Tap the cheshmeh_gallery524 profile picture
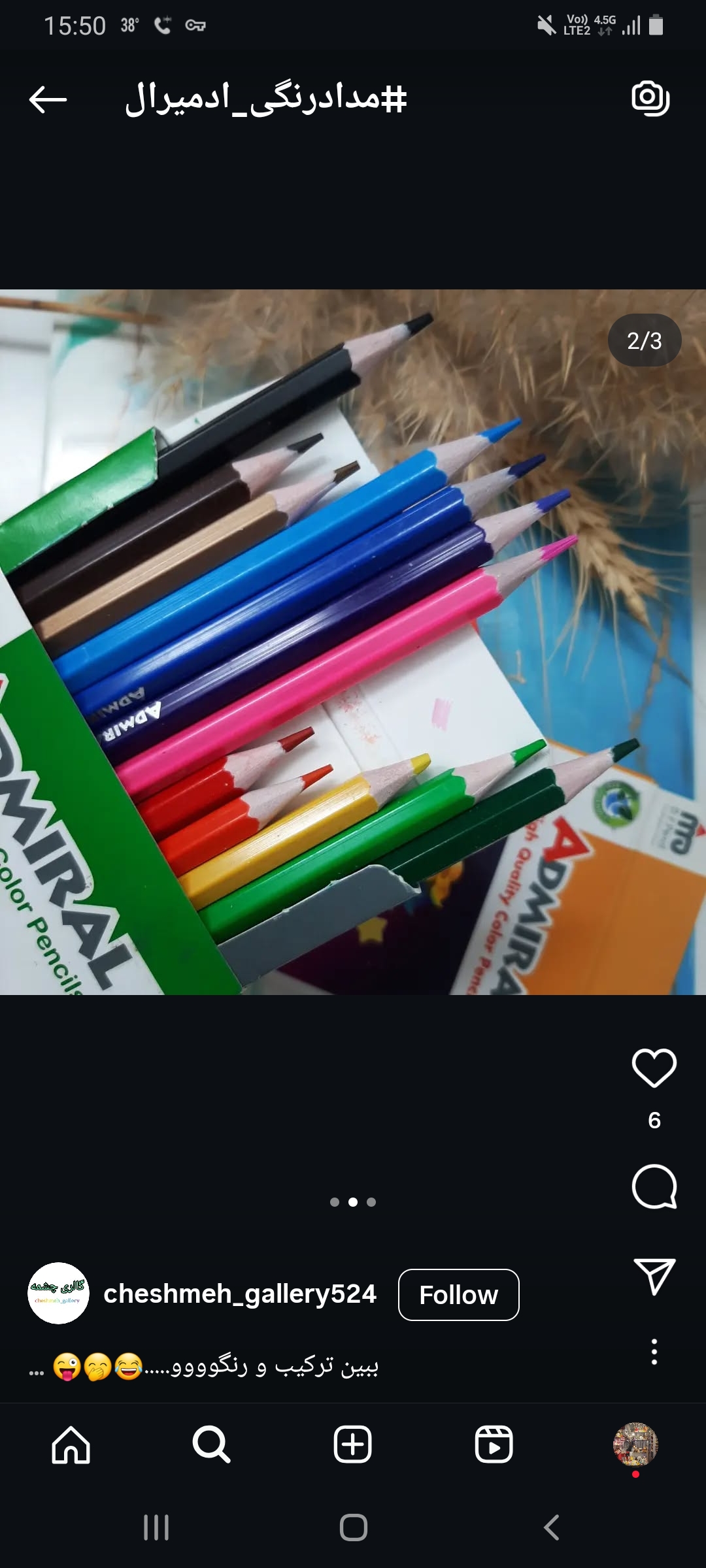706x1568 pixels. 58,1293
